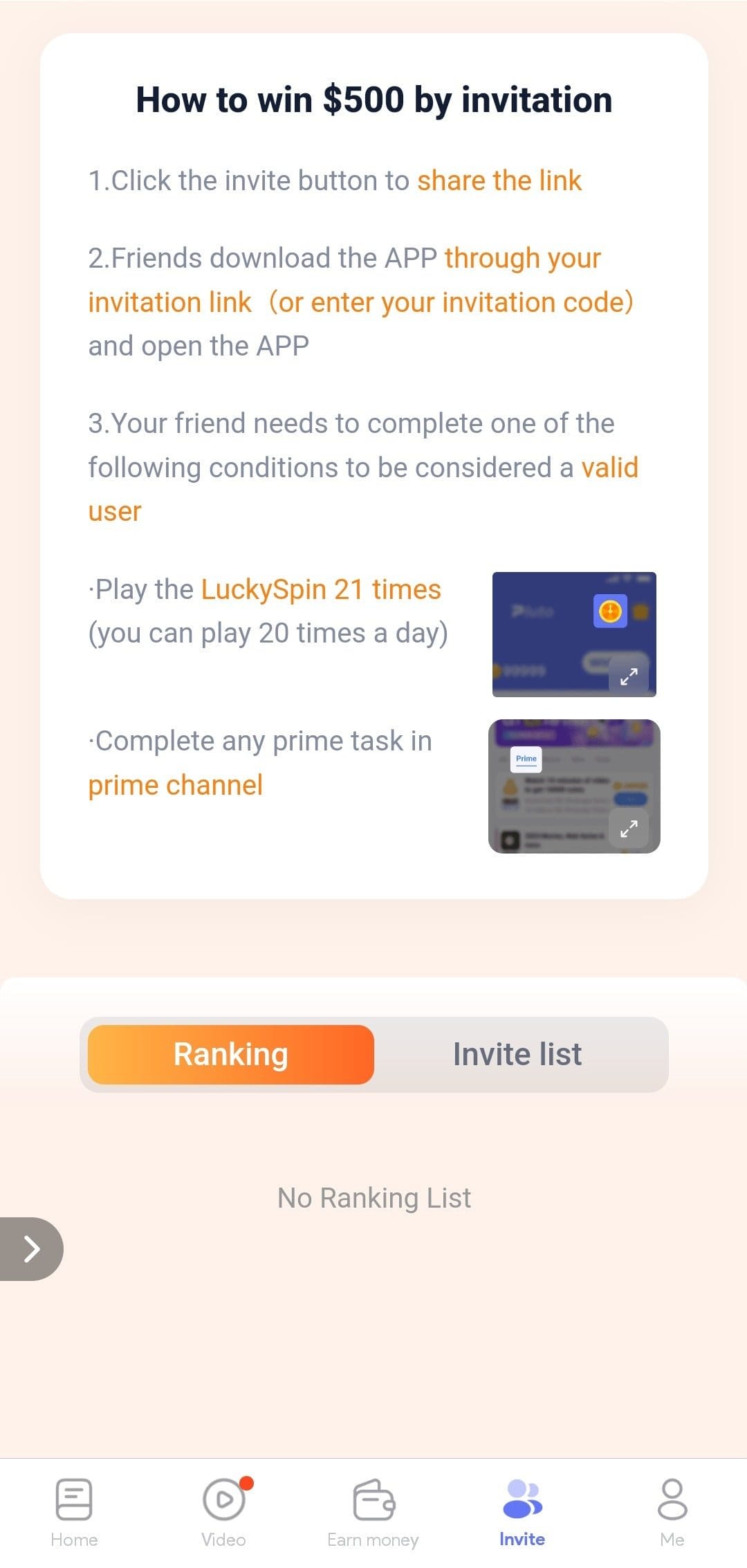Viewport: 747px width, 1568px height.
Task: Open the side arrow handle
Action: (x=31, y=1248)
